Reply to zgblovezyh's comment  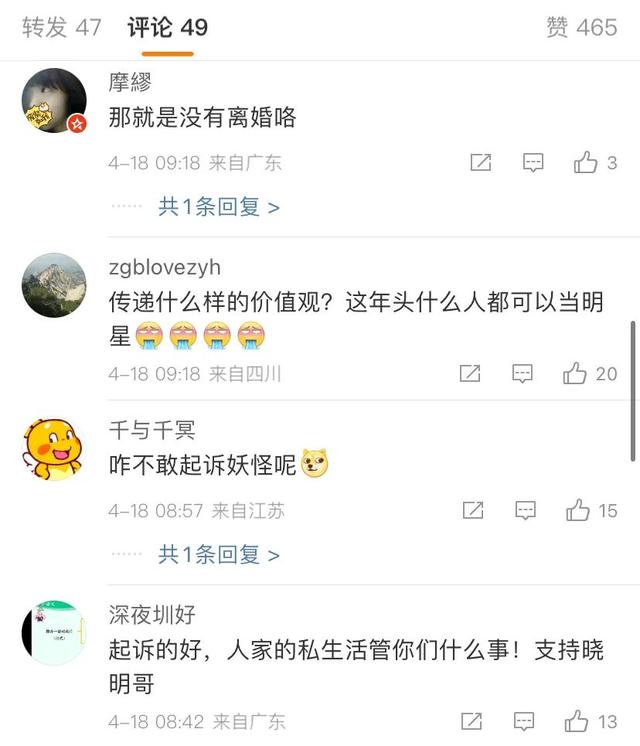pyautogui.click(x=523, y=374)
